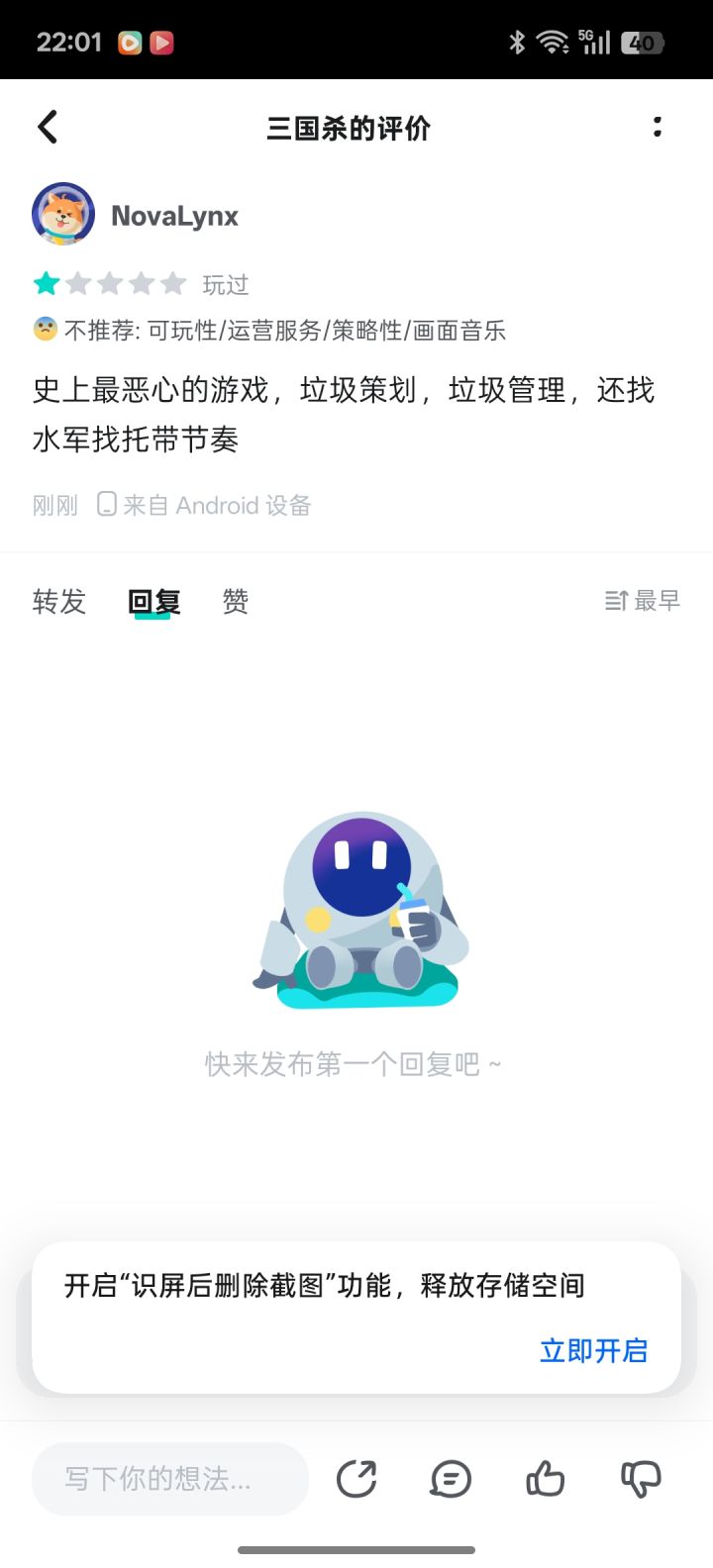This screenshot has width=713, height=1568.
Task: Expand the 不推荐 tag details
Action: click(267, 330)
